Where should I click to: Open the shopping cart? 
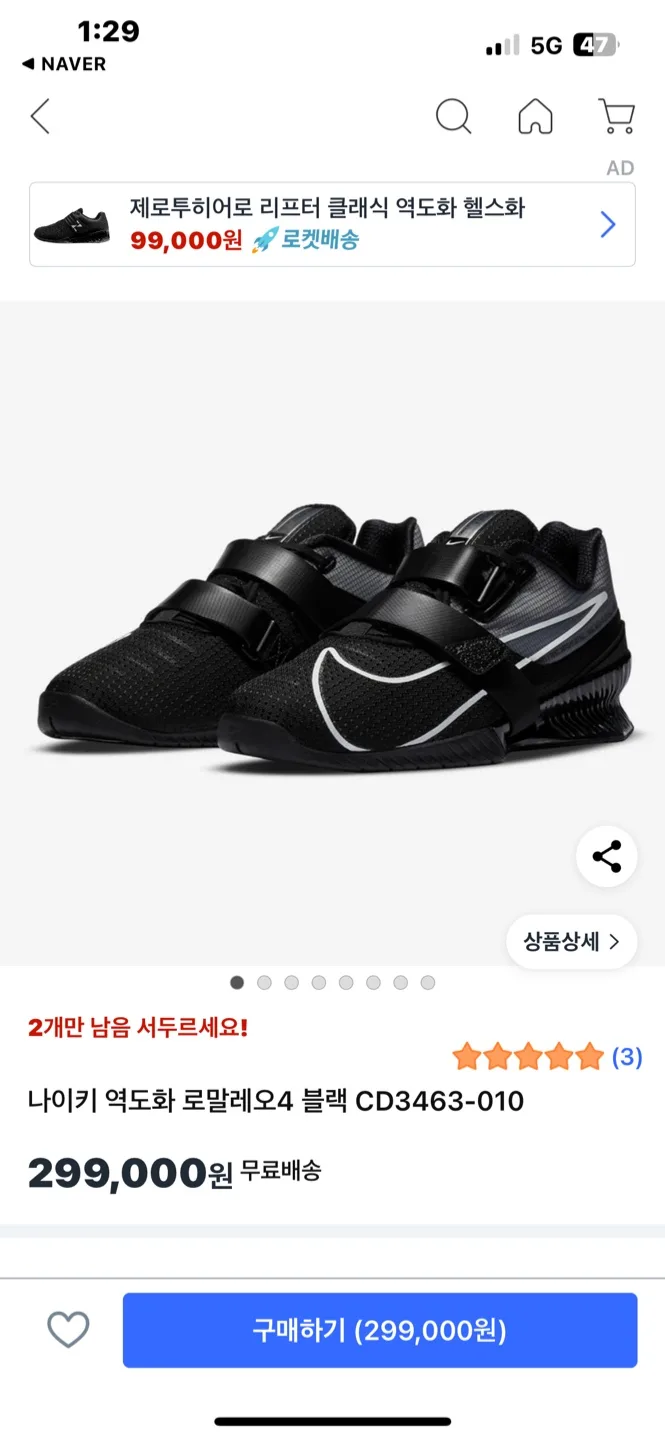(616, 117)
